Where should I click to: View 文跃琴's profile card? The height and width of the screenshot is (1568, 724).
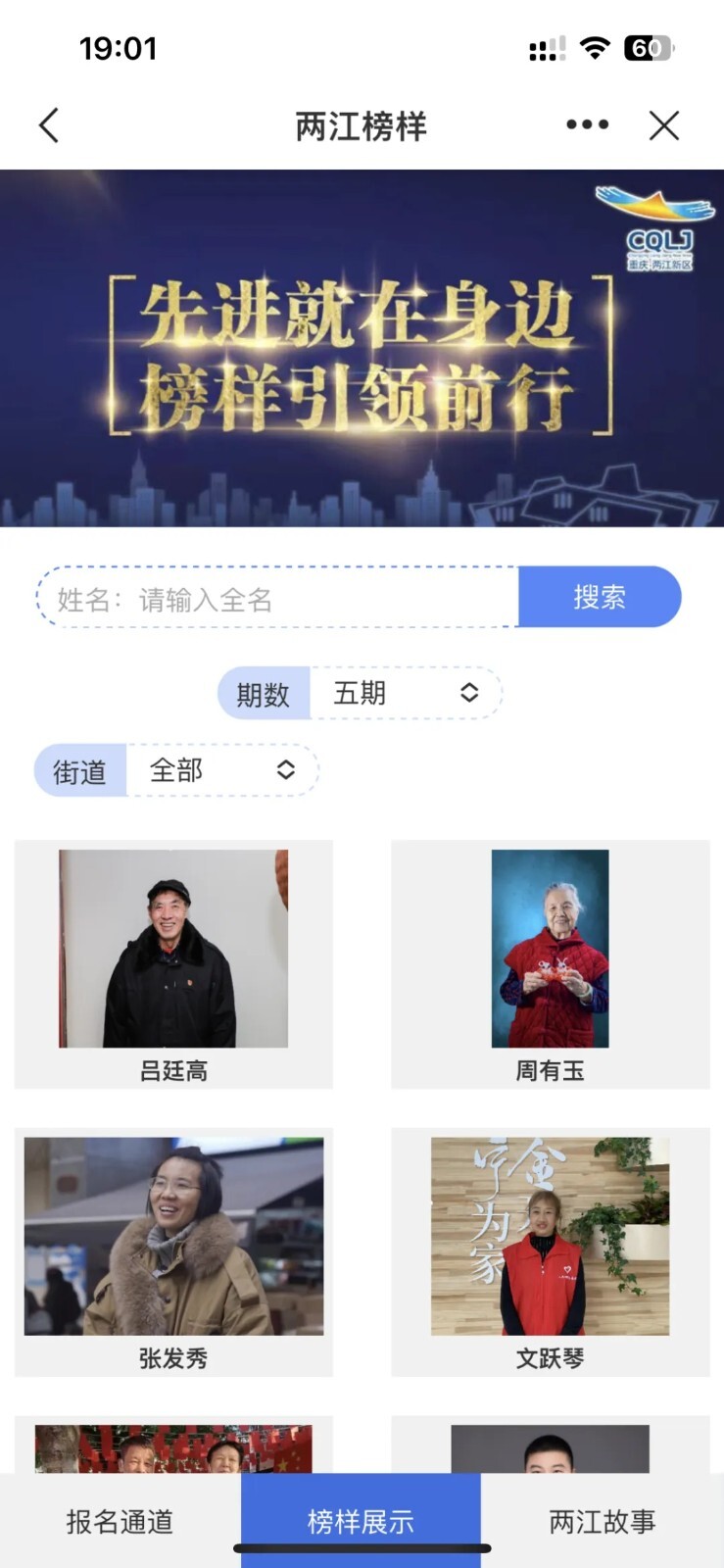click(550, 1251)
